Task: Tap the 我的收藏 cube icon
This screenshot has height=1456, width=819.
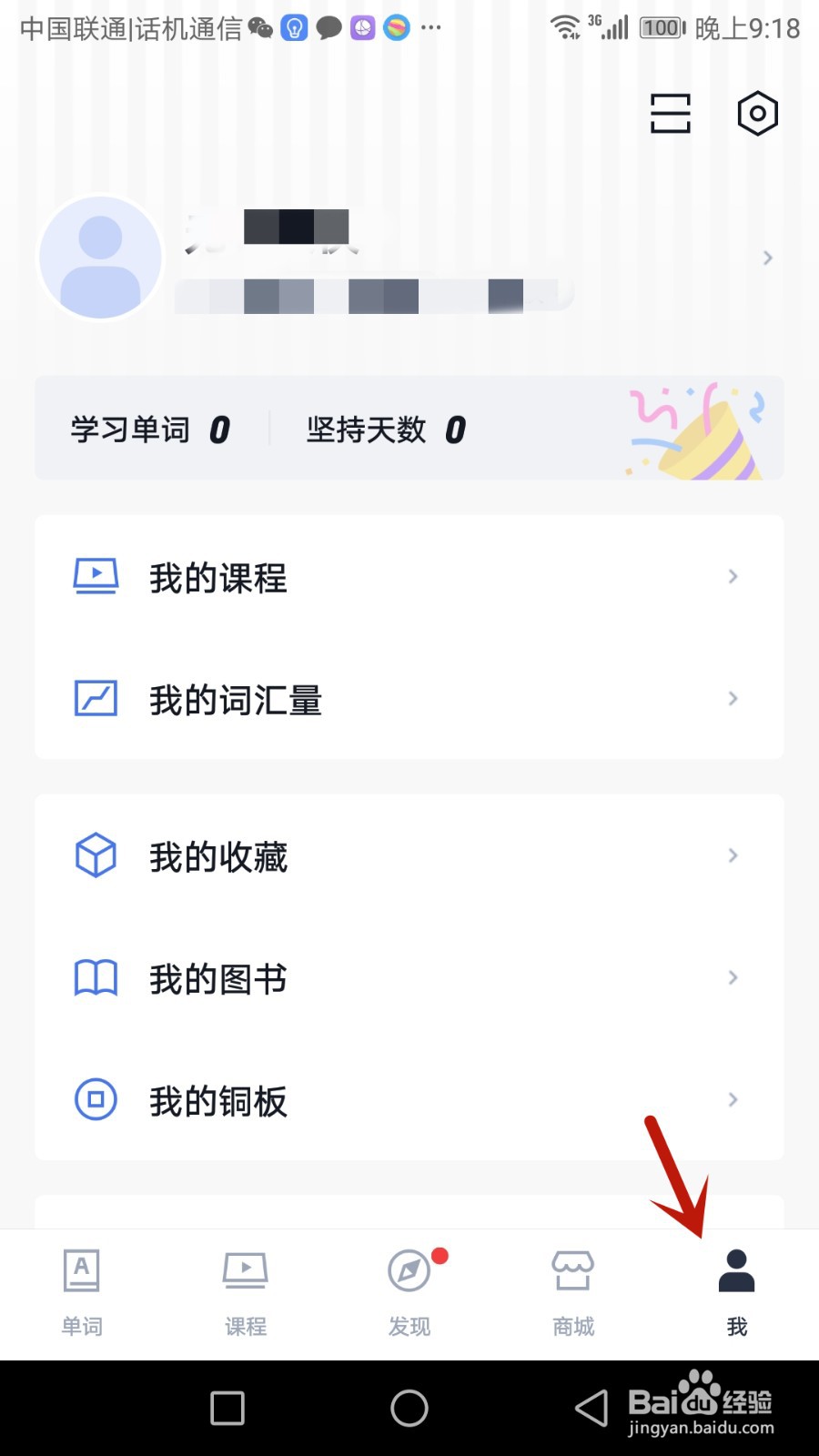Action: [95, 855]
